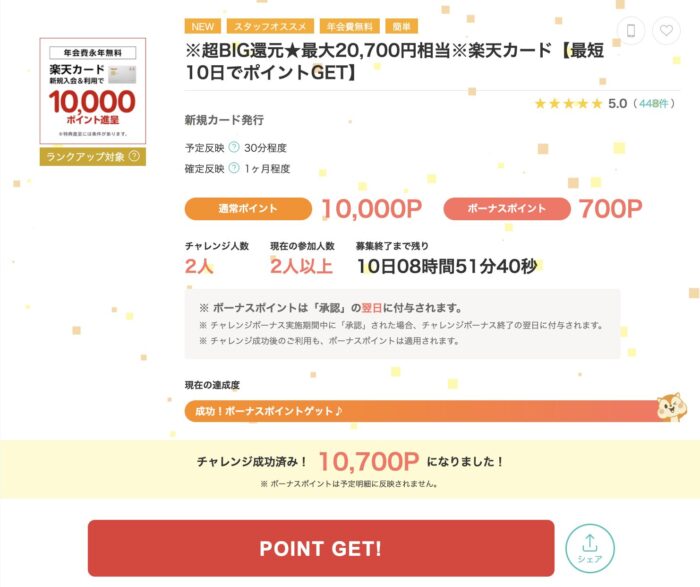Open help icon next to 予定反映
Viewport: 700px width, 587px height.
(234, 148)
